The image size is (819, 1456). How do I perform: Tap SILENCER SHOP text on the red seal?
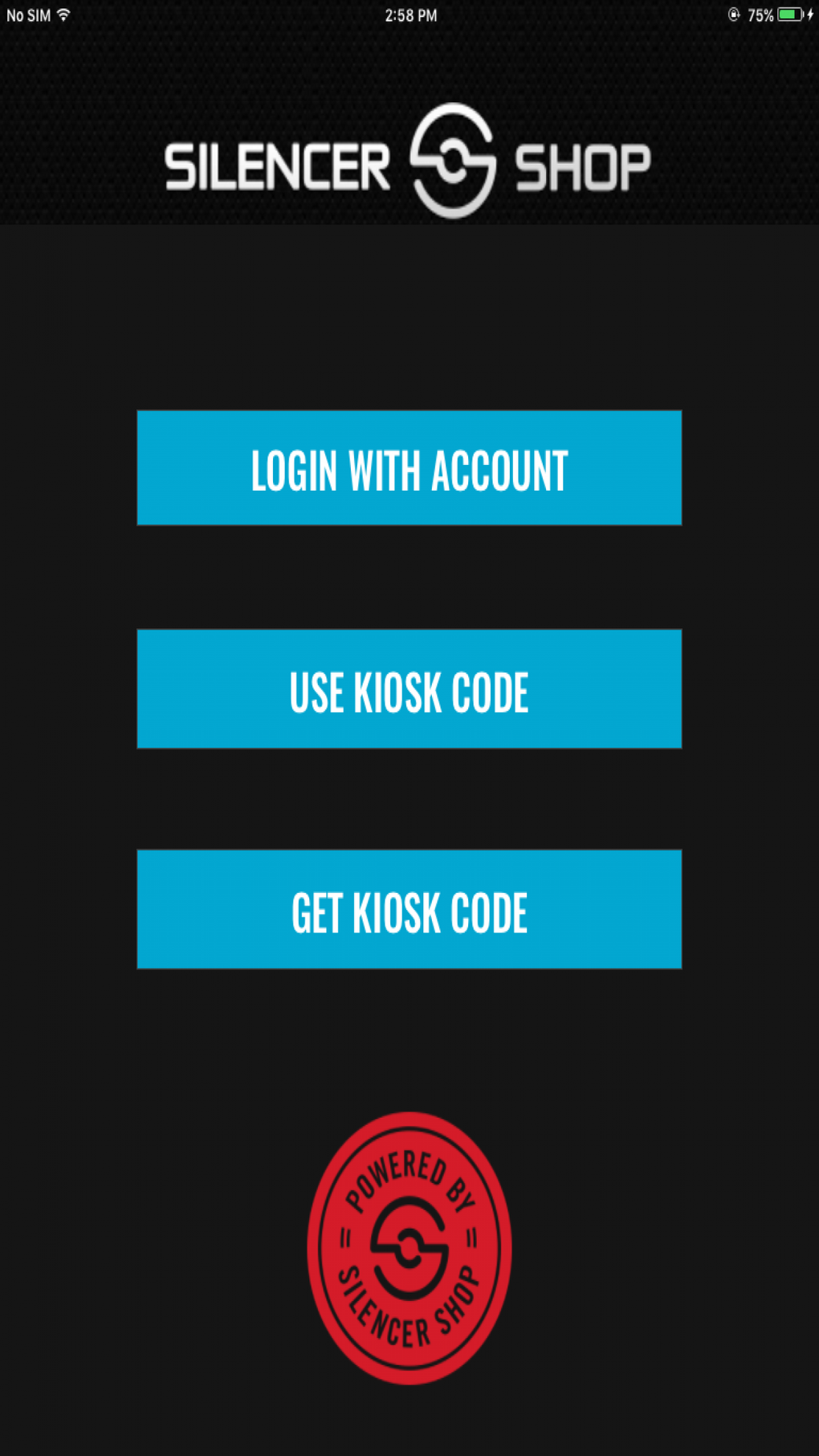pos(408,1332)
